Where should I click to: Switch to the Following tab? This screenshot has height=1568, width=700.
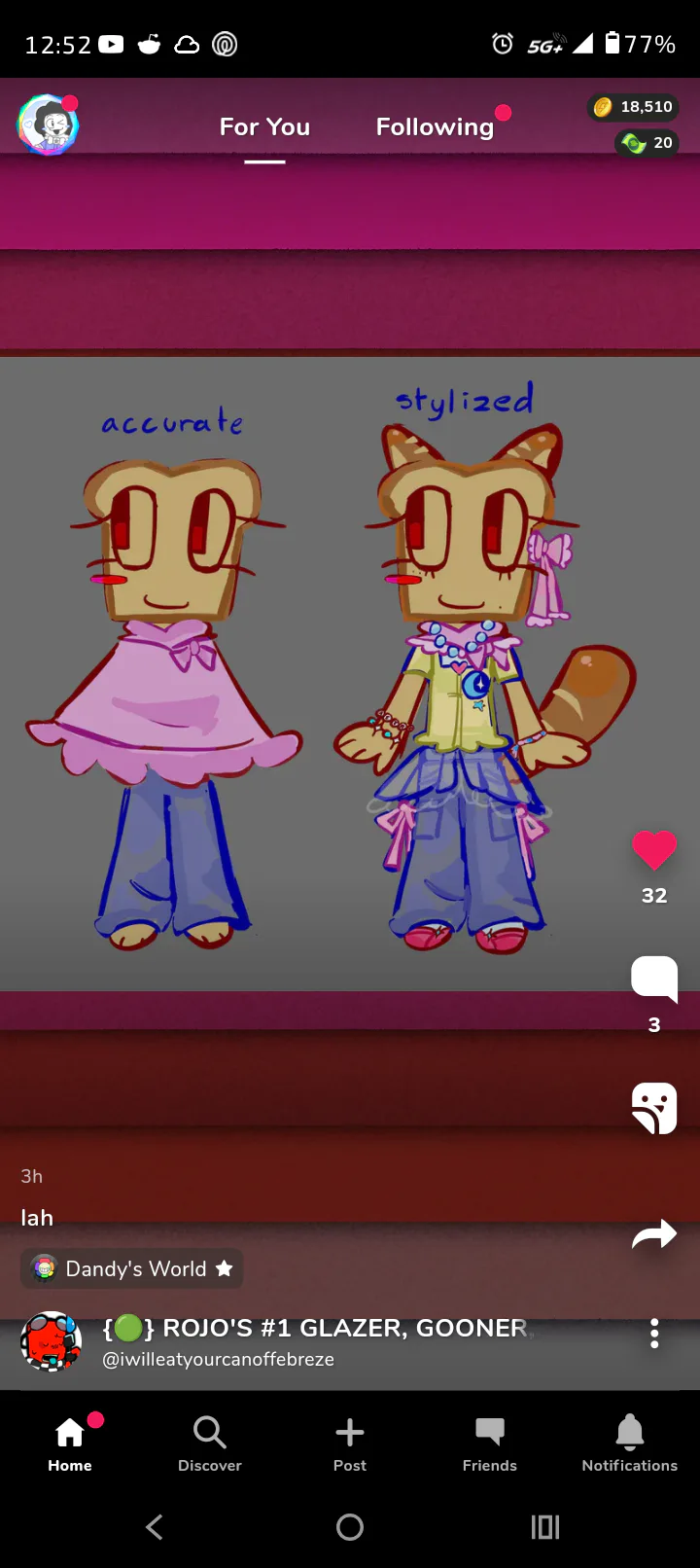[435, 127]
